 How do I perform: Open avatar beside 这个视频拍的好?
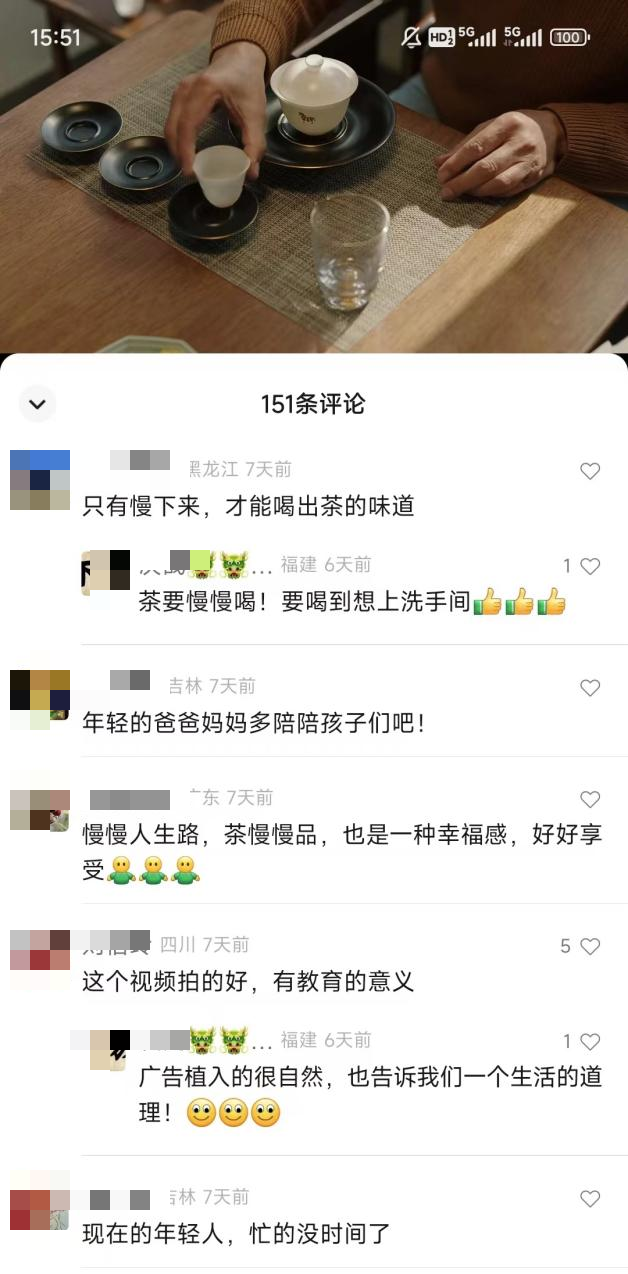[40, 958]
